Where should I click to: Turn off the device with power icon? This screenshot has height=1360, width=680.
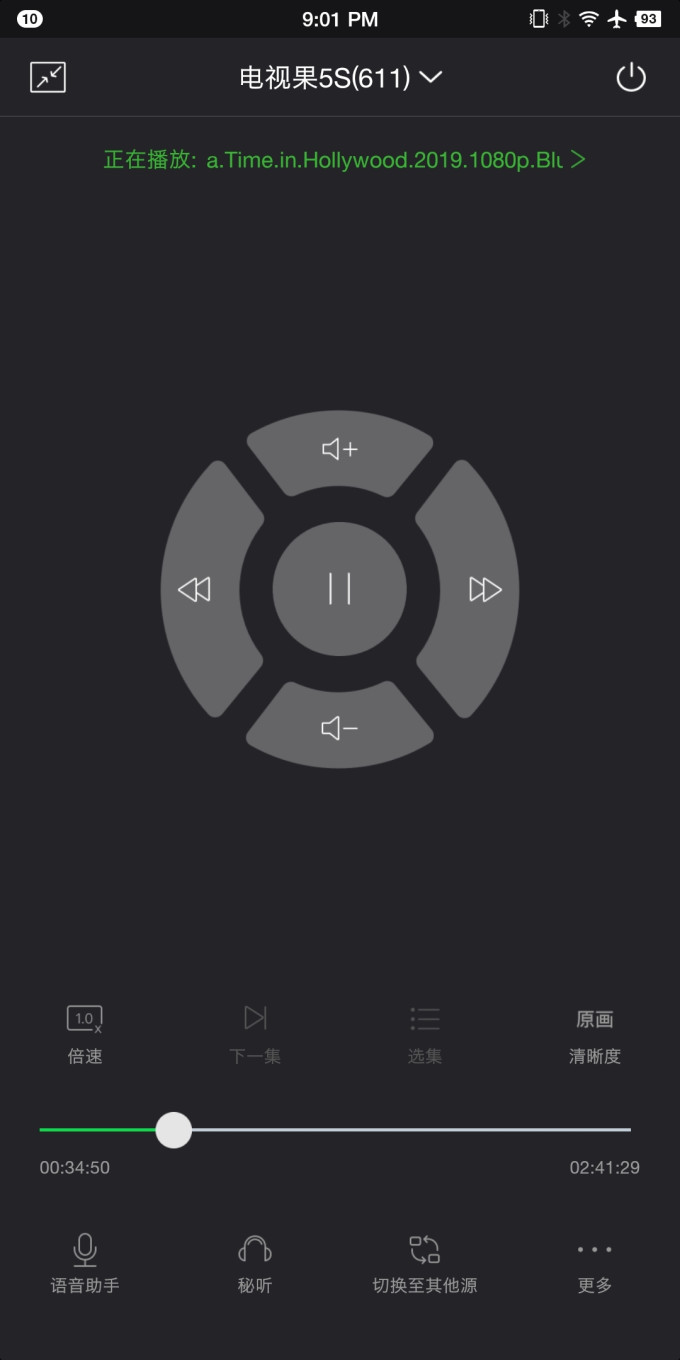[x=631, y=77]
